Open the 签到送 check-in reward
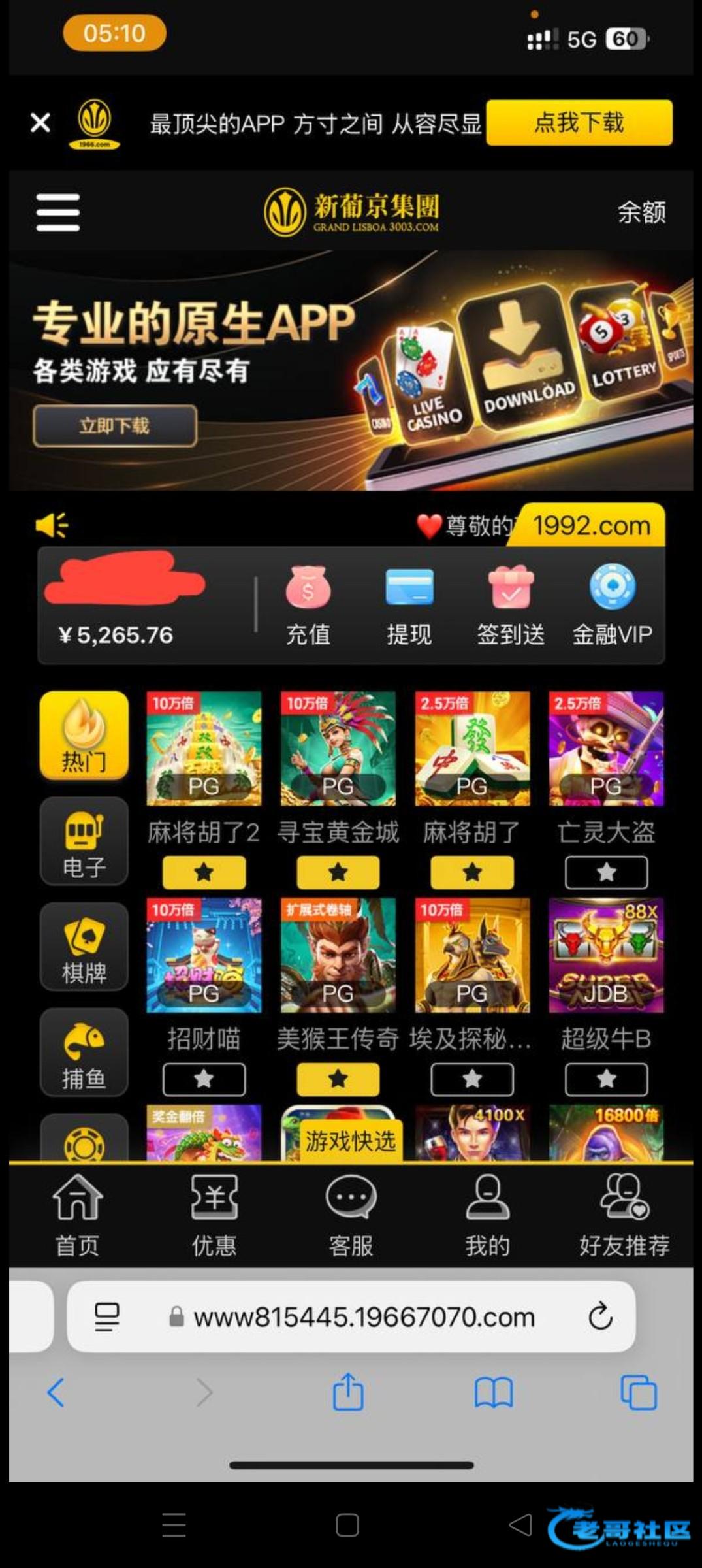The height and width of the screenshot is (1568, 702). tap(511, 606)
